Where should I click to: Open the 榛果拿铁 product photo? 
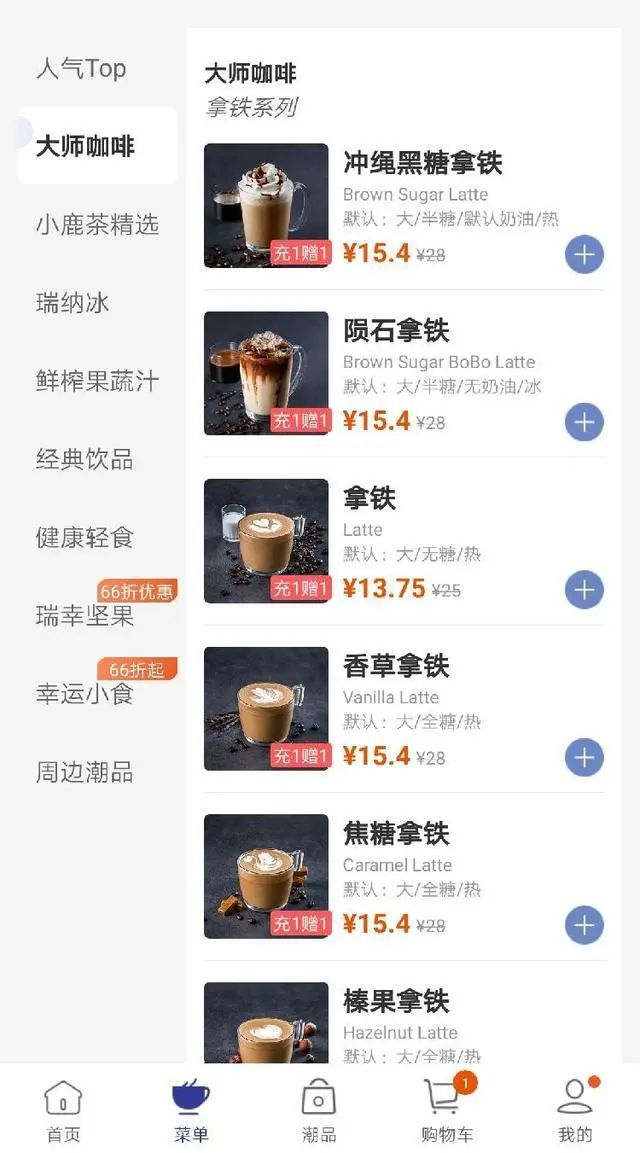tap(266, 1022)
